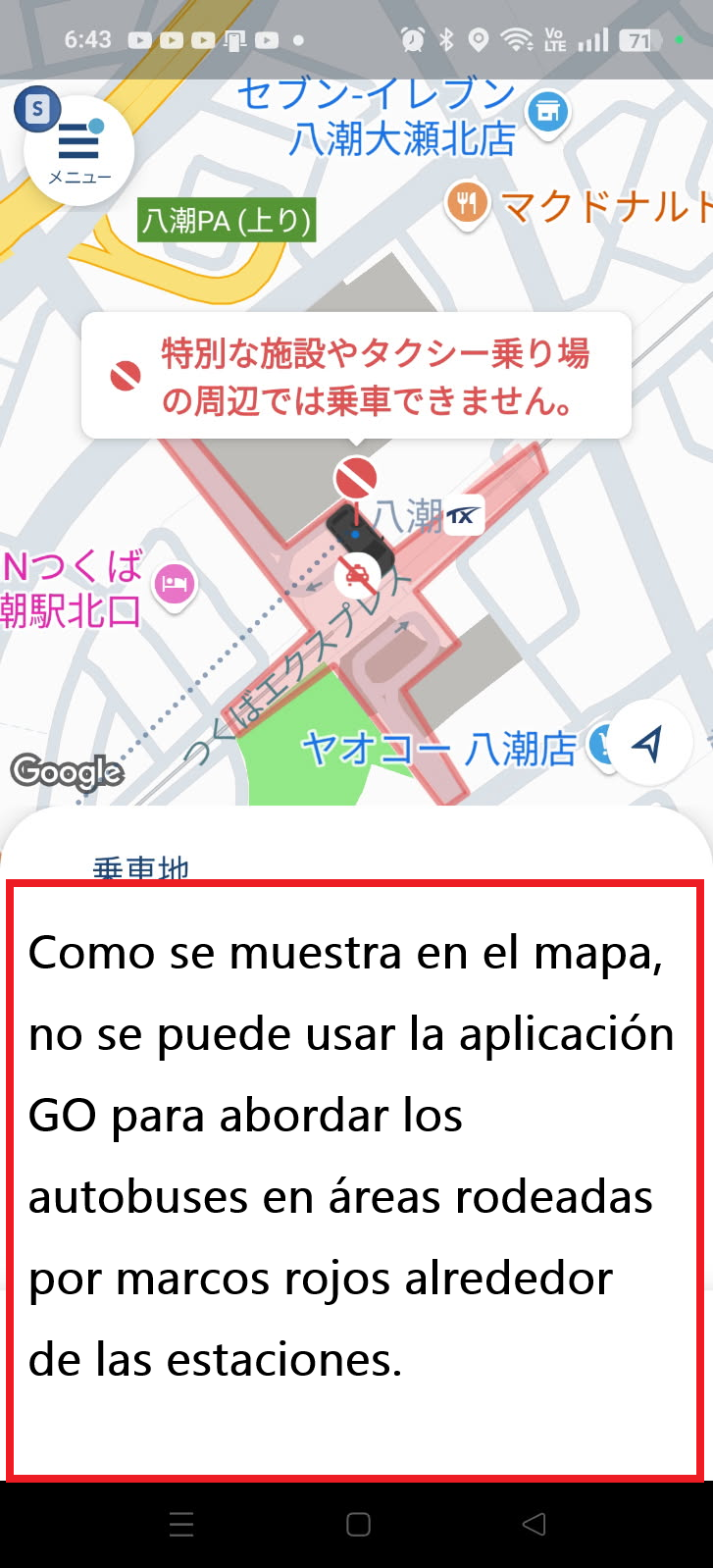Select the hotel icon near つくば駅北口
The height and width of the screenshot is (1568, 713).
[175, 583]
